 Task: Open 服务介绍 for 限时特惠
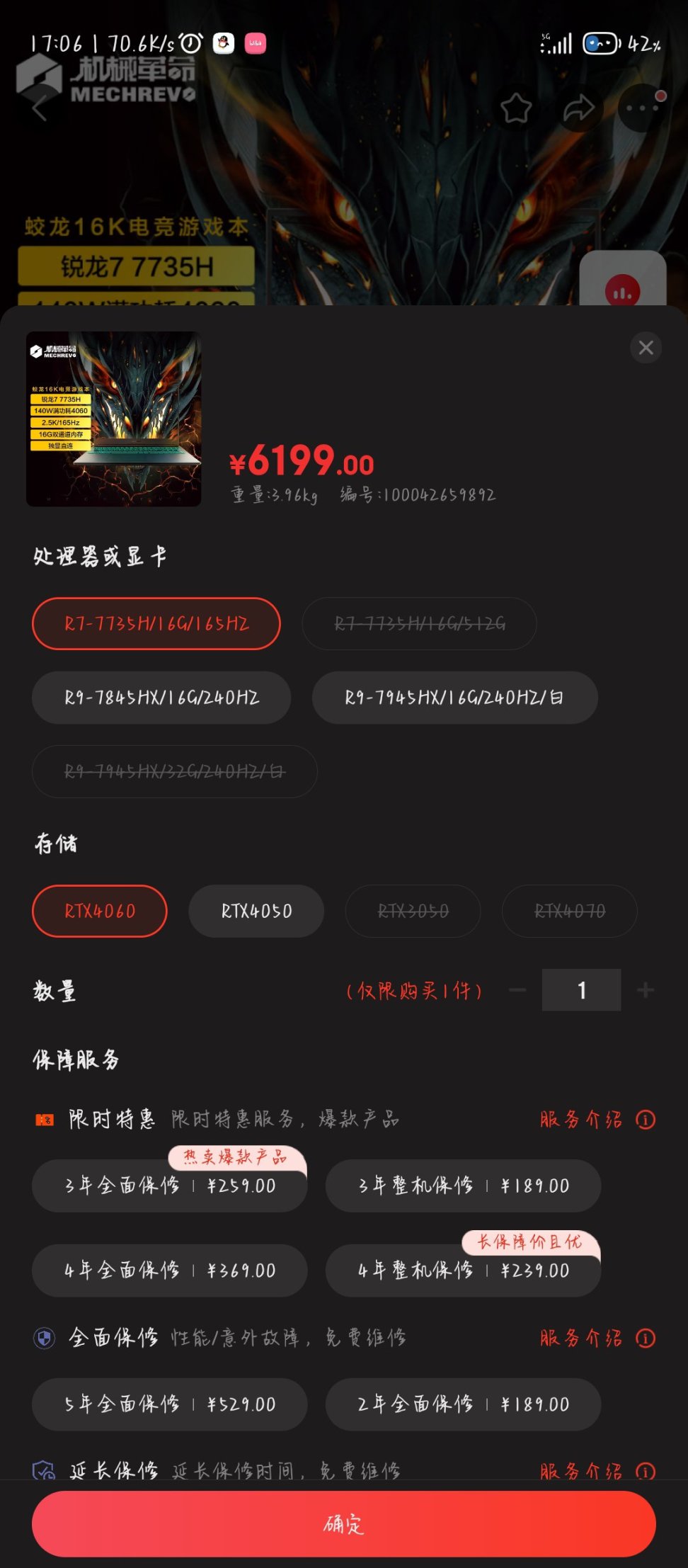pyautogui.click(x=596, y=1120)
